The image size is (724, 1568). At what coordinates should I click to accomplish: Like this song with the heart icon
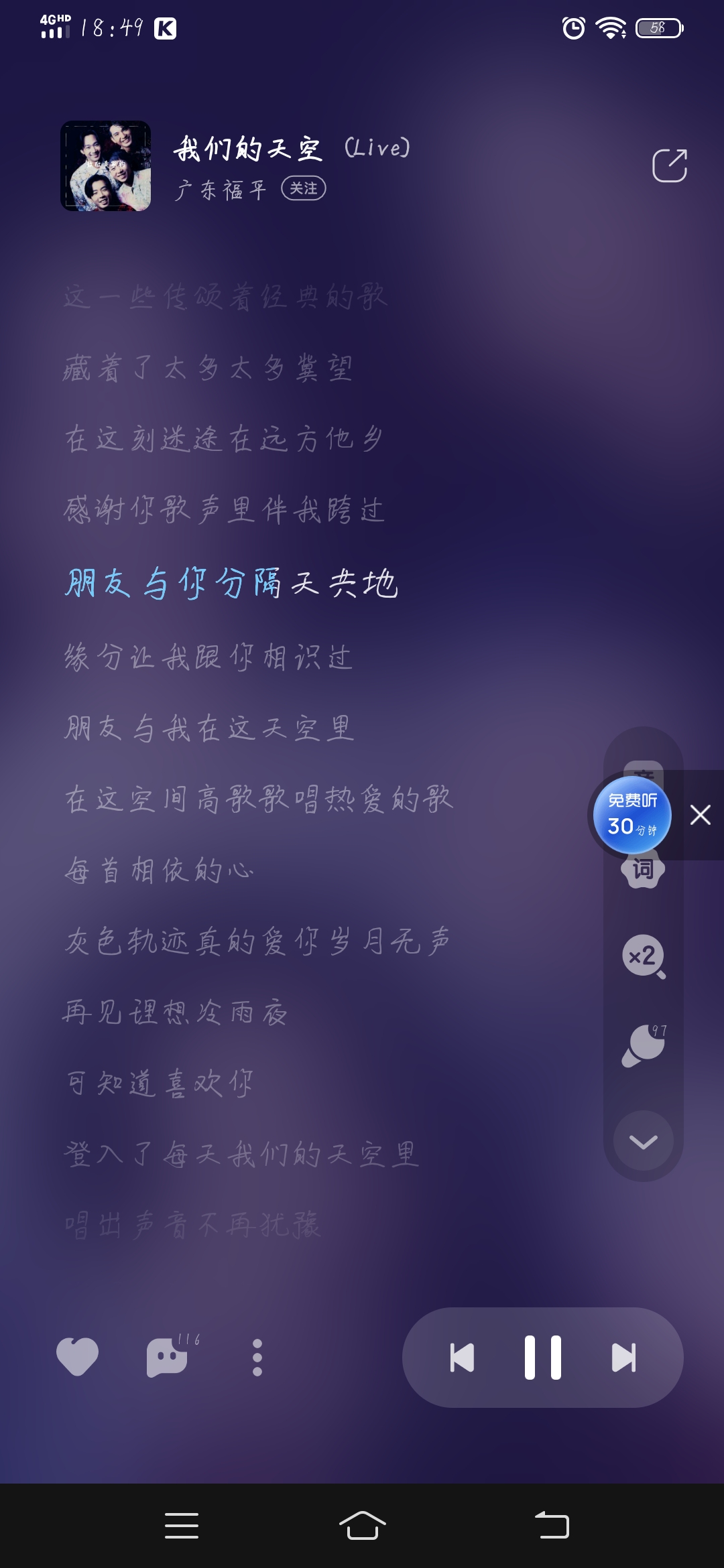coord(77,1357)
